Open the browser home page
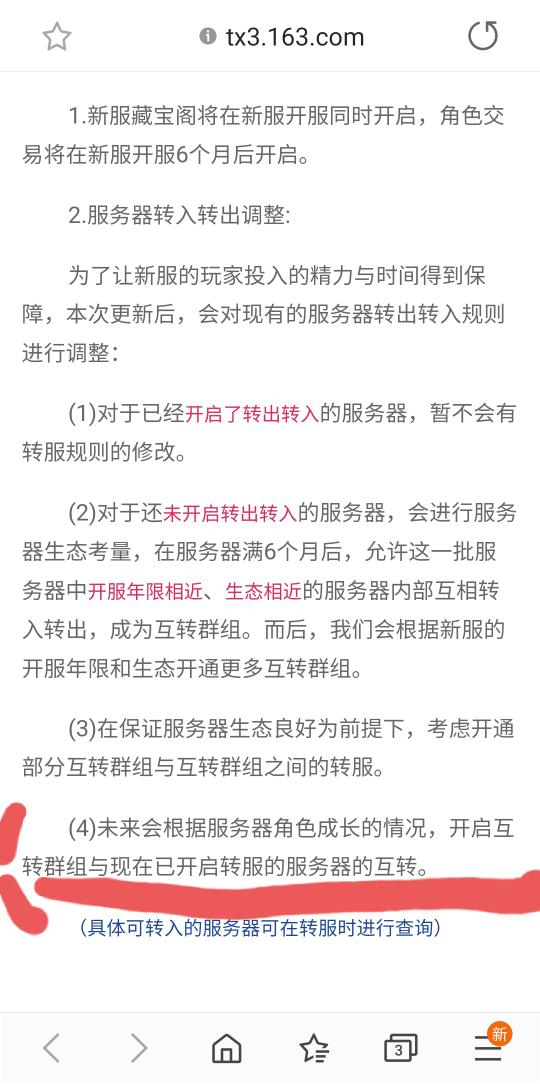 click(227, 1048)
